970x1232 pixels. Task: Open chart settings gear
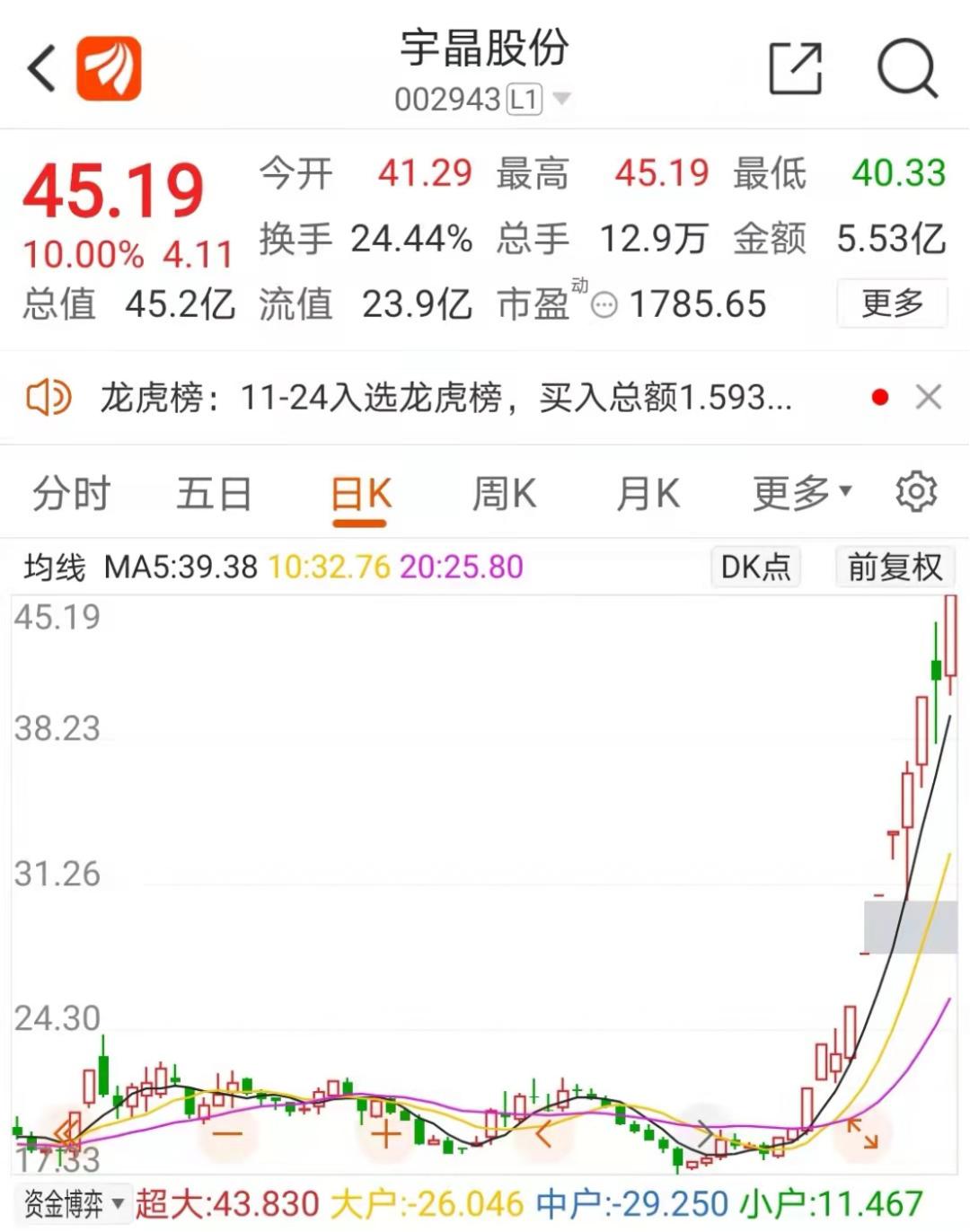[x=916, y=492]
